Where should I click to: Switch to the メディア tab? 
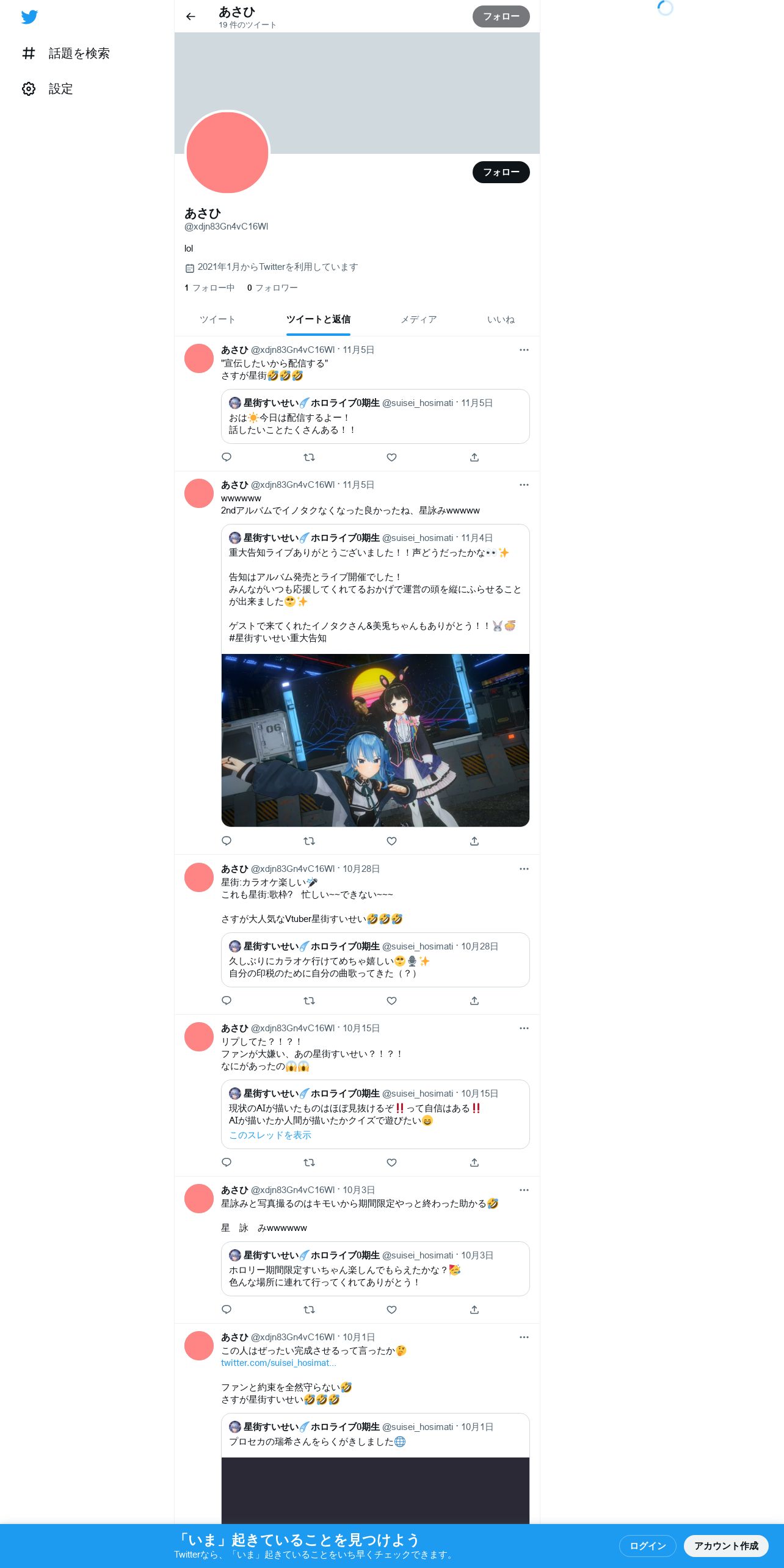418,319
